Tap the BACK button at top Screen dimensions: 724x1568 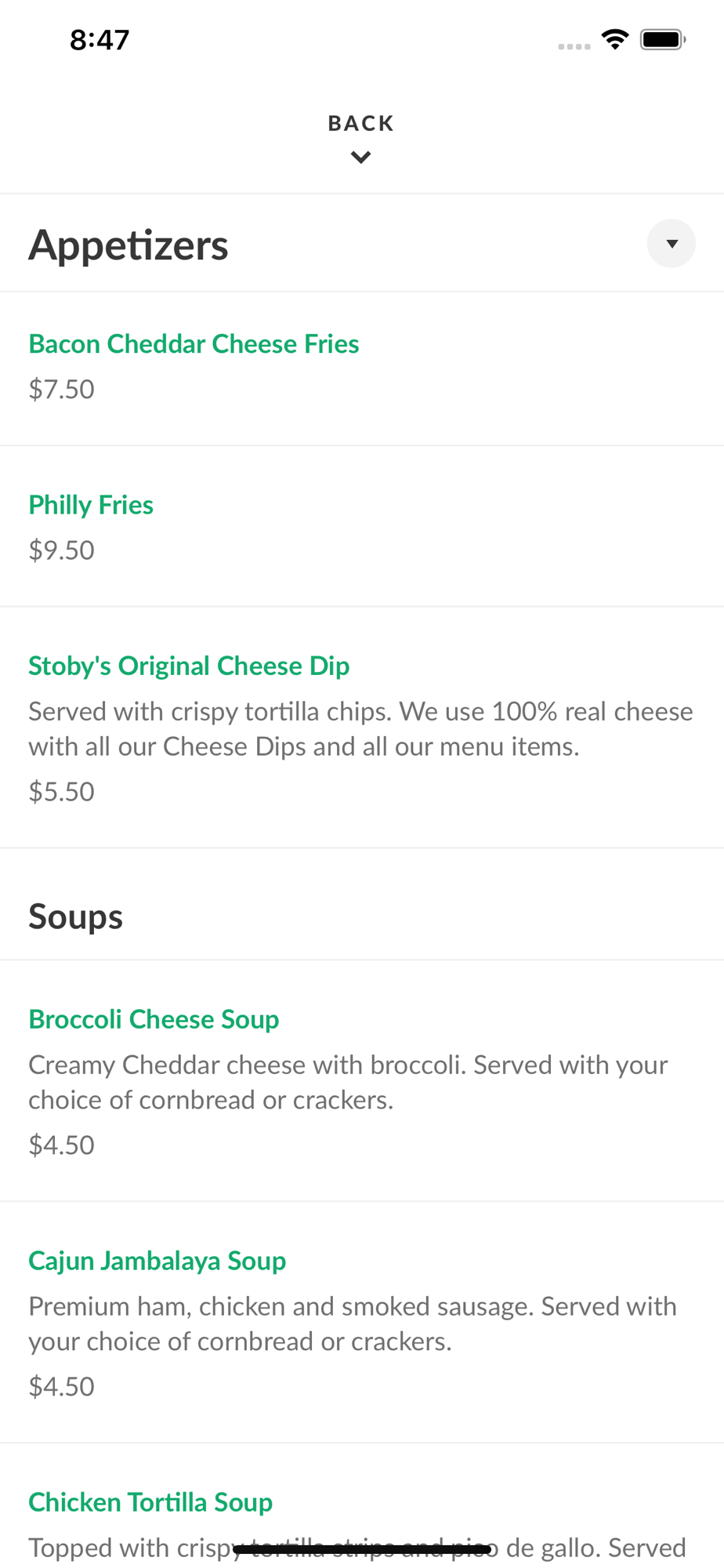pyautogui.click(x=361, y=138)
